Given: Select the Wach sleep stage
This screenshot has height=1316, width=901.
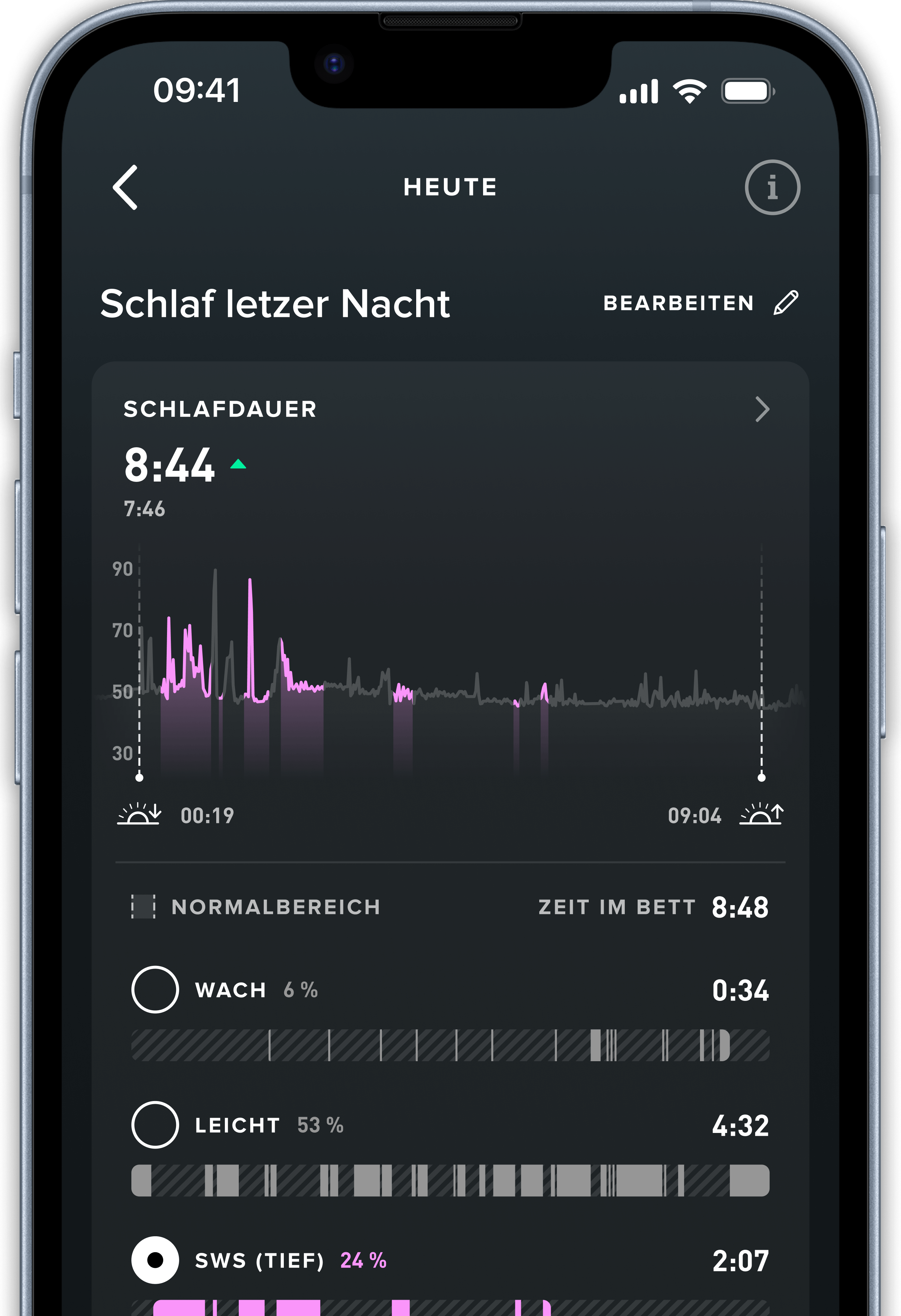Looking at the screenshot, I should click(x=155, y=989).
